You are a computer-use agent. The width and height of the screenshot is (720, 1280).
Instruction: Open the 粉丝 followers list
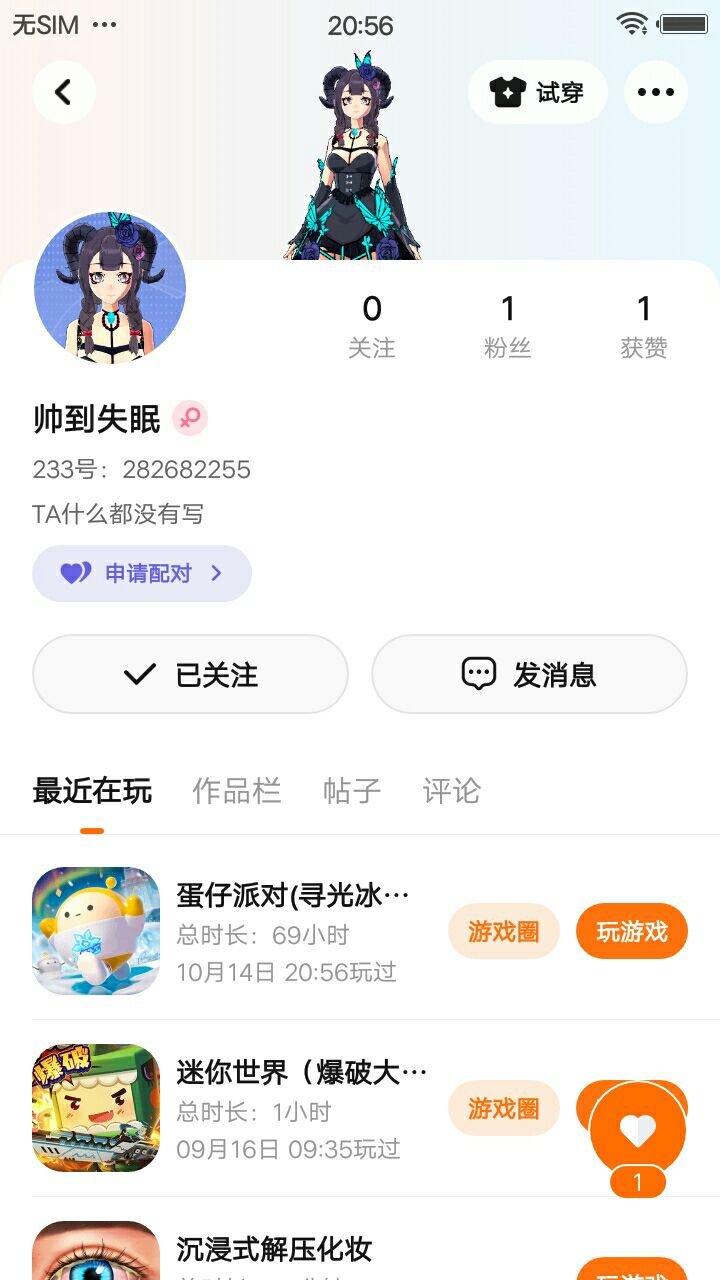tap(508, 325)
